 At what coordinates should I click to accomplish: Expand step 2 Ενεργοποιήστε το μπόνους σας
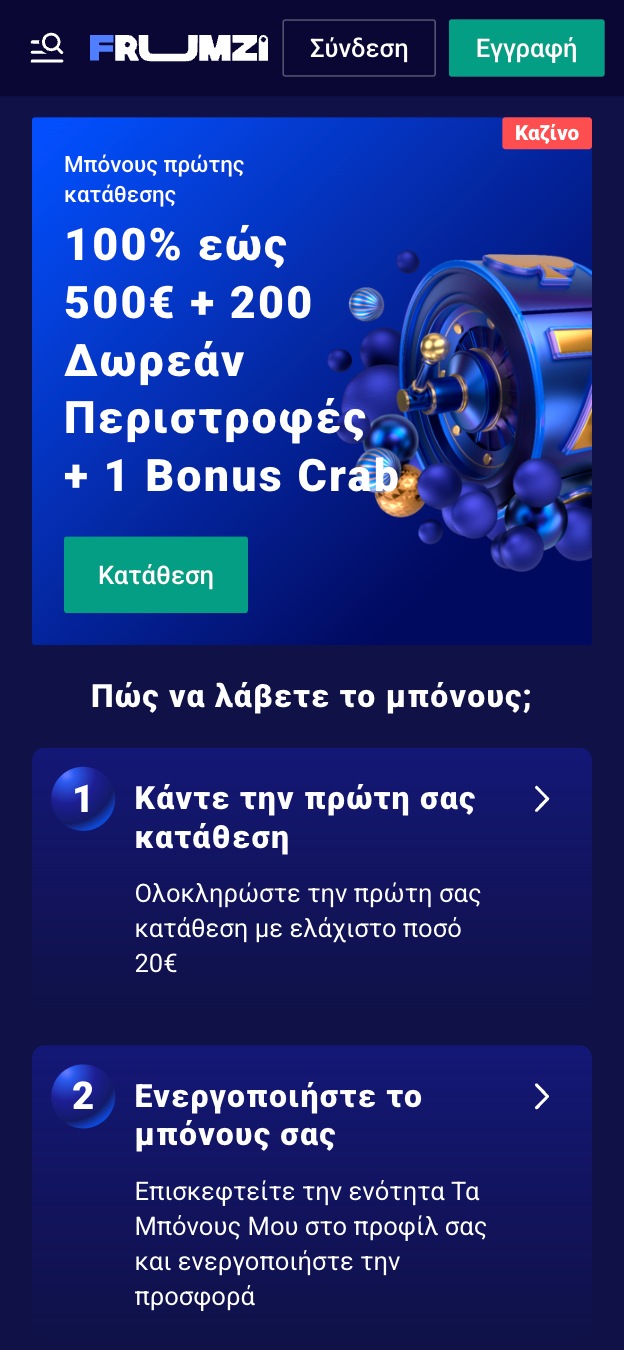[541, 1097]
